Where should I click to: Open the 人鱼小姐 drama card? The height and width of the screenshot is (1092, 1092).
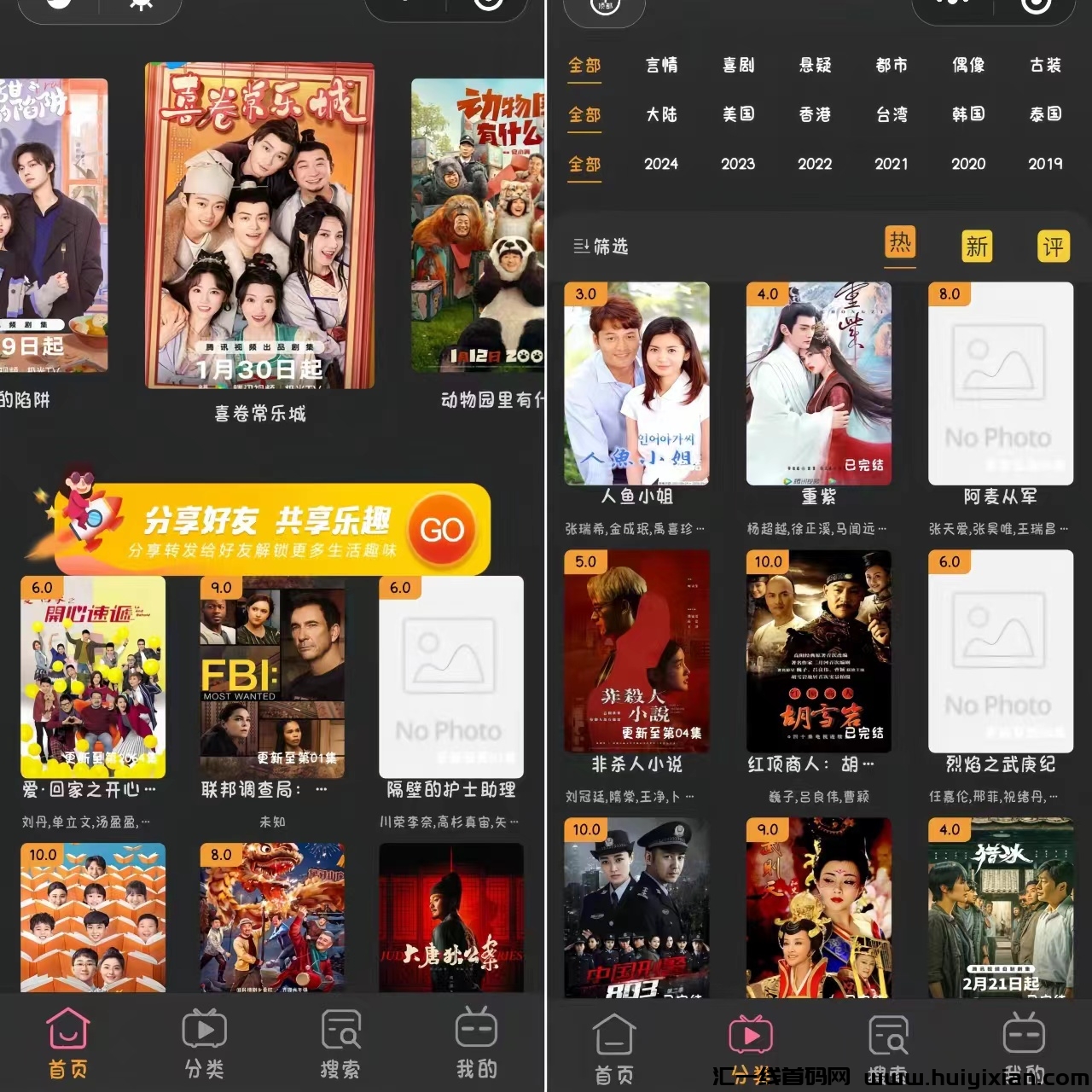tap(636, 384)
